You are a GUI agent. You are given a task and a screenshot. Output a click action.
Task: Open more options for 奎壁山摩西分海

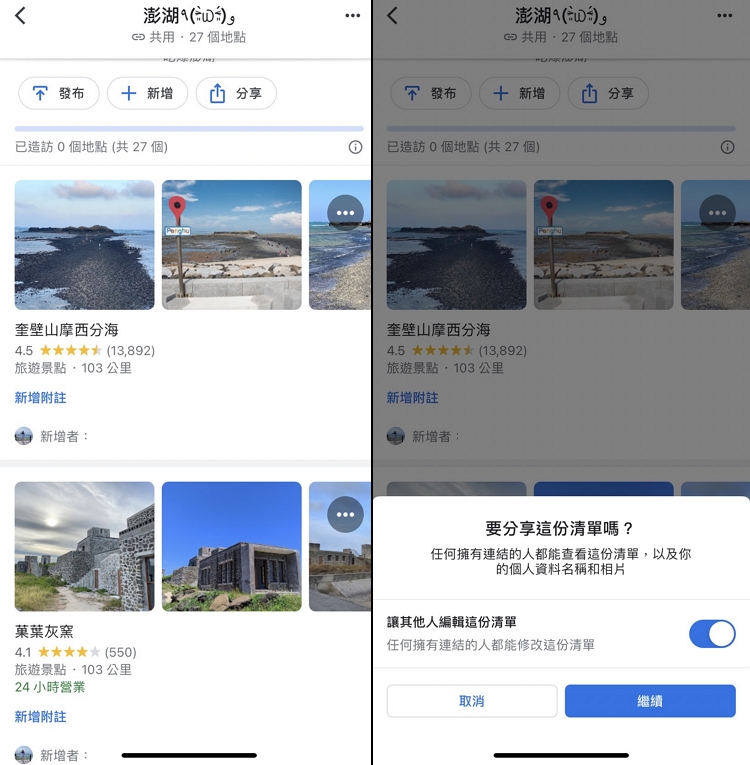pos(345,213)
